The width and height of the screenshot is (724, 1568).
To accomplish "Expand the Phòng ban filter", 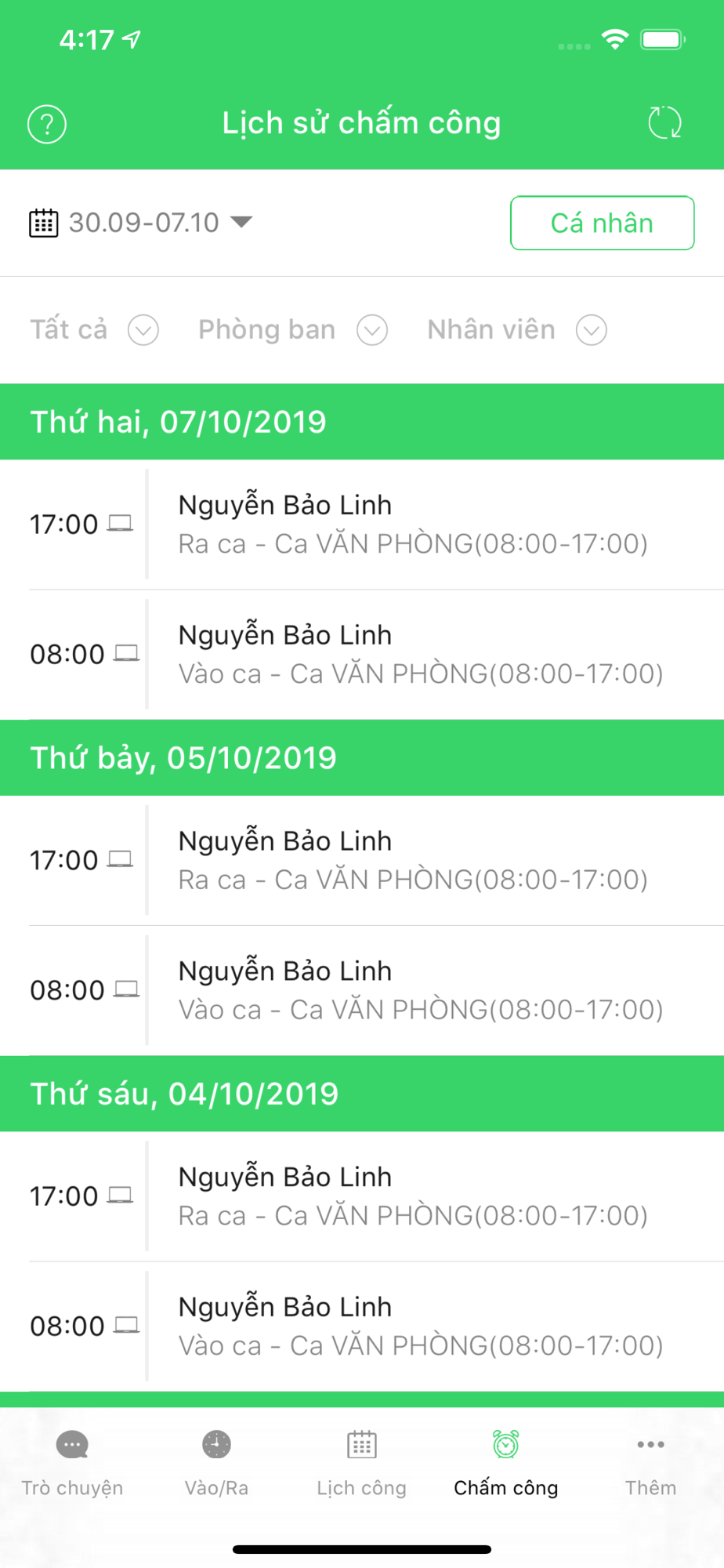I will pyautogui.click(x=293, y=330).
